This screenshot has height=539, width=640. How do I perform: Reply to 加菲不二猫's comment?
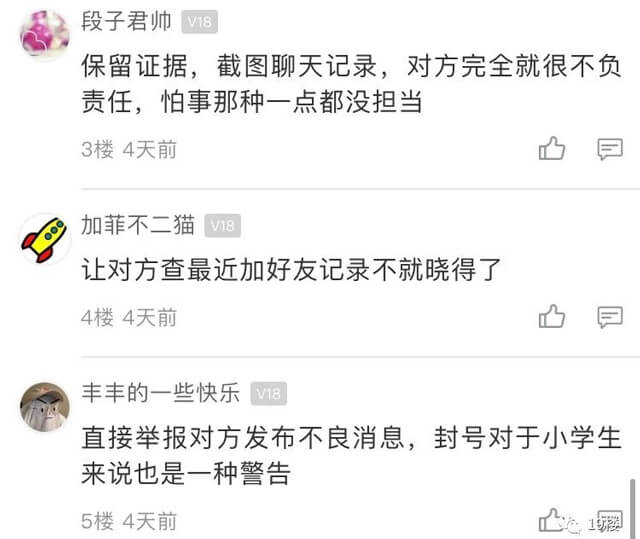click(x=609, y=318)
